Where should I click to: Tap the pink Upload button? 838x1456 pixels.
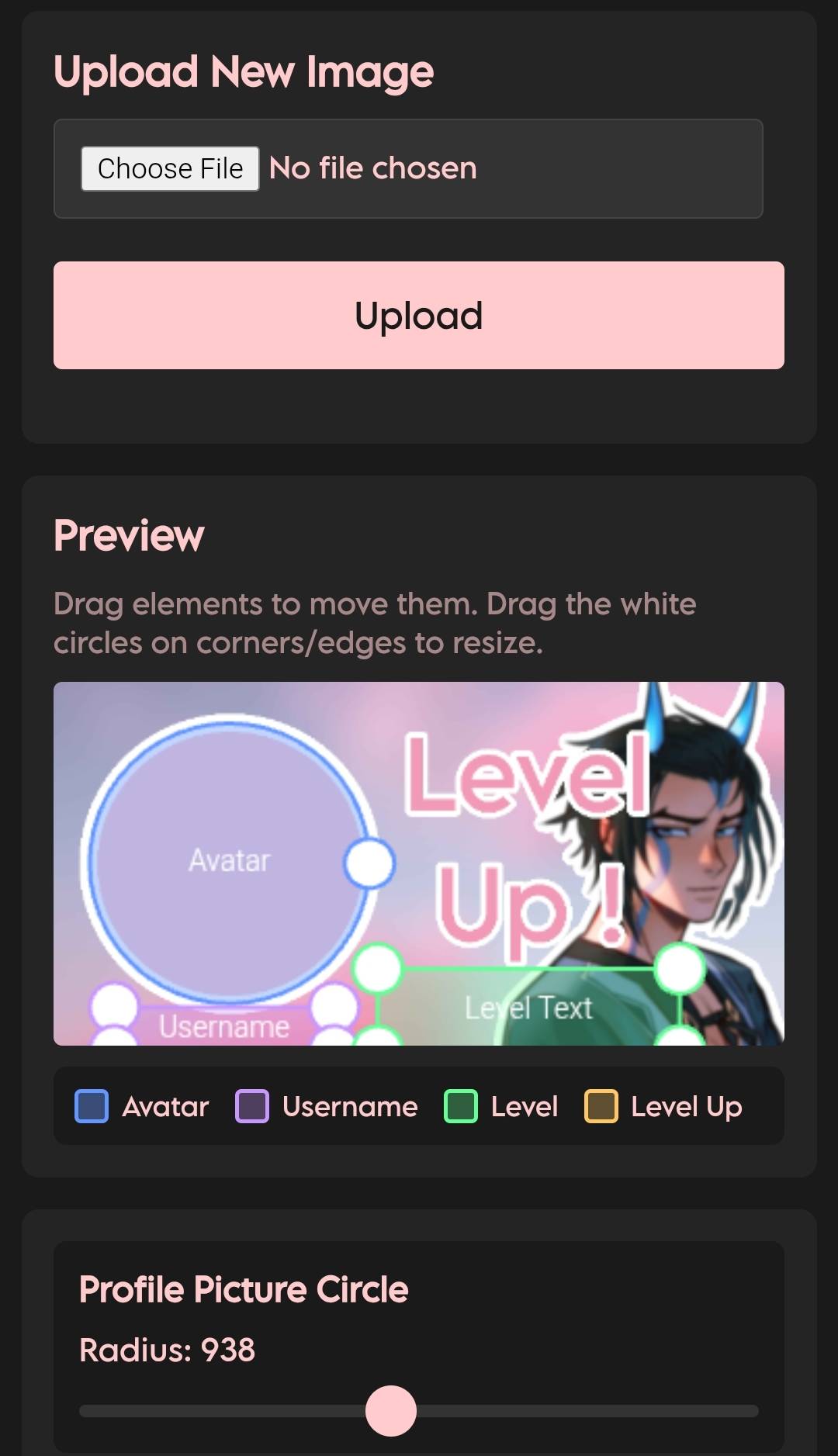click(x=418, y=315)
